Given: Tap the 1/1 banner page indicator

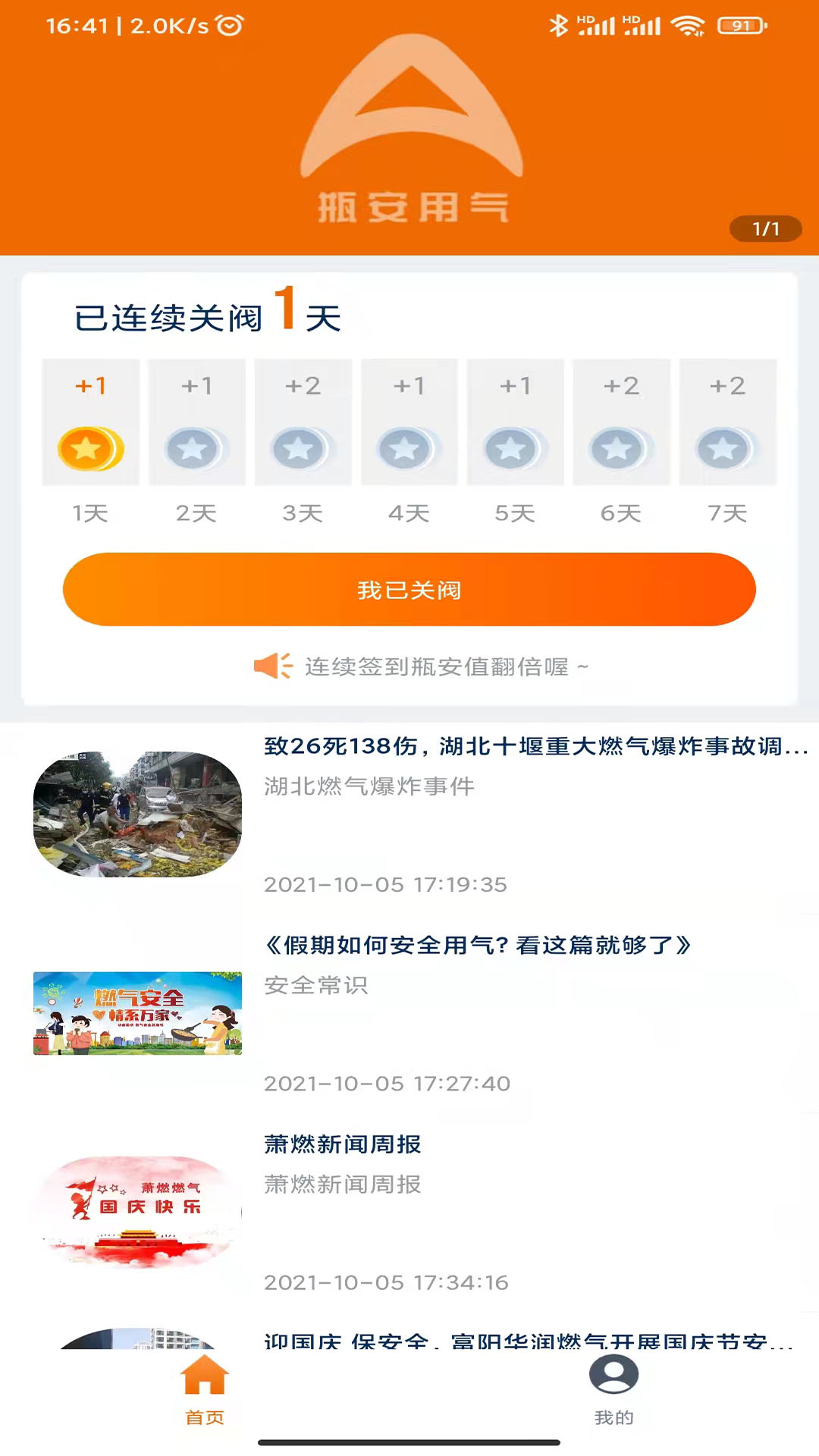Looking at the screenshot, I should pos(766,227).
